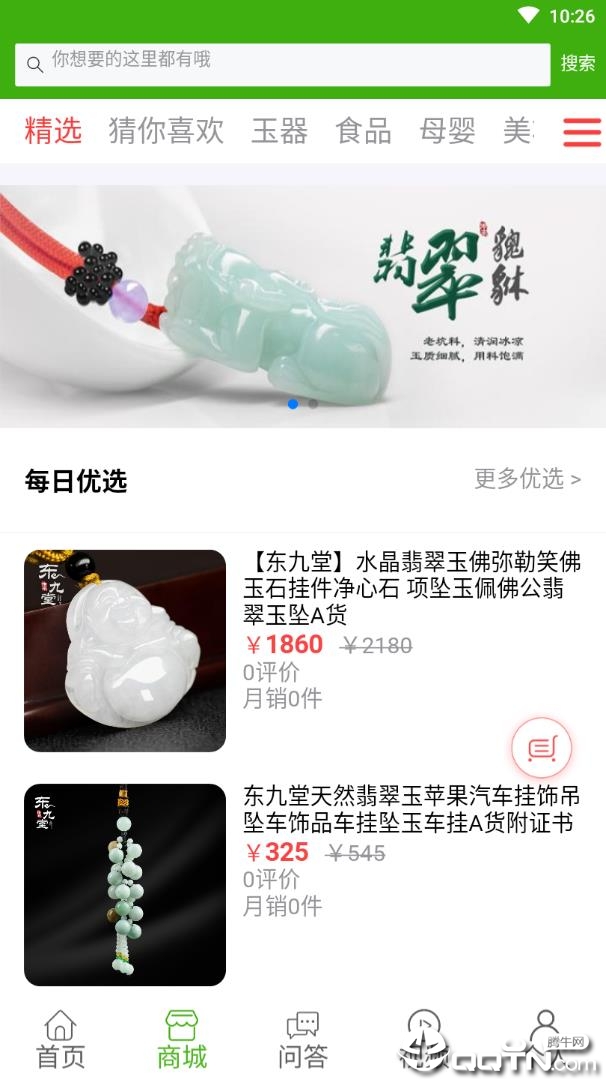Switch to the 食品 category

[363, 131]
